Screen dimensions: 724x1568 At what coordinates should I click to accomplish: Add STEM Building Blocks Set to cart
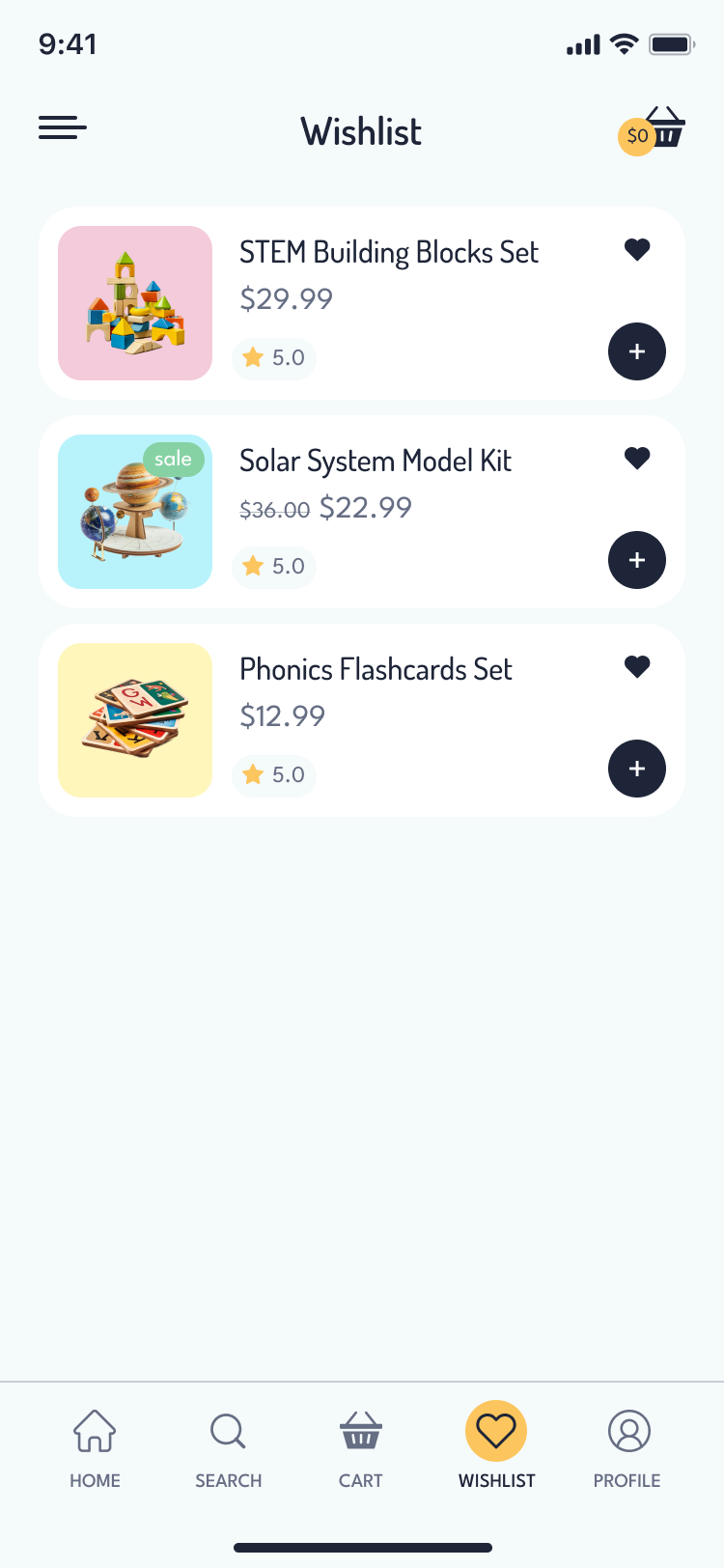(636, 351)
